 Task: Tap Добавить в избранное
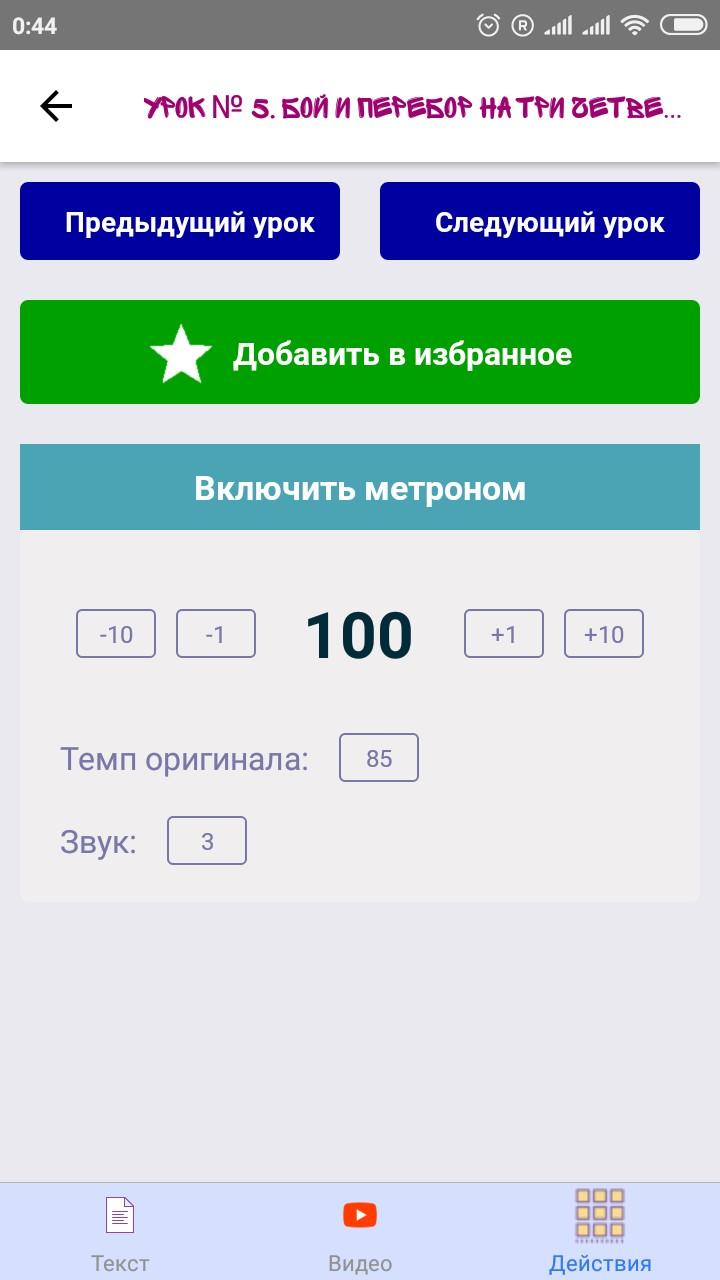(x=360, y=352)
